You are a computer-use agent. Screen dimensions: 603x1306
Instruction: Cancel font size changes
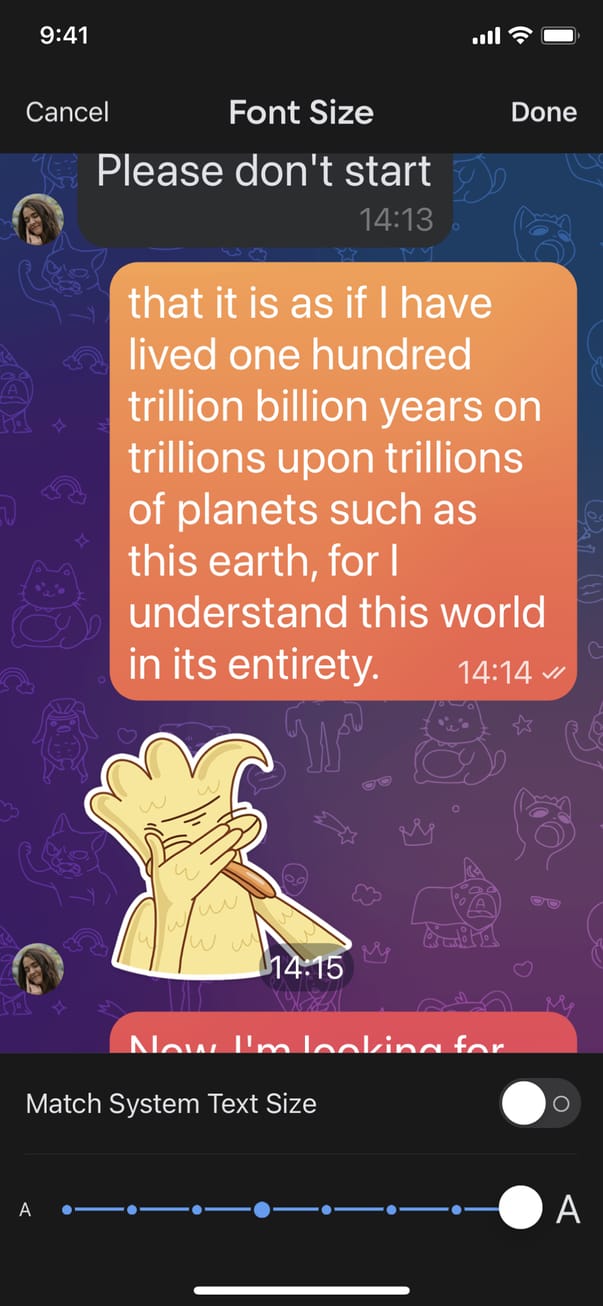tap(67, 112)
